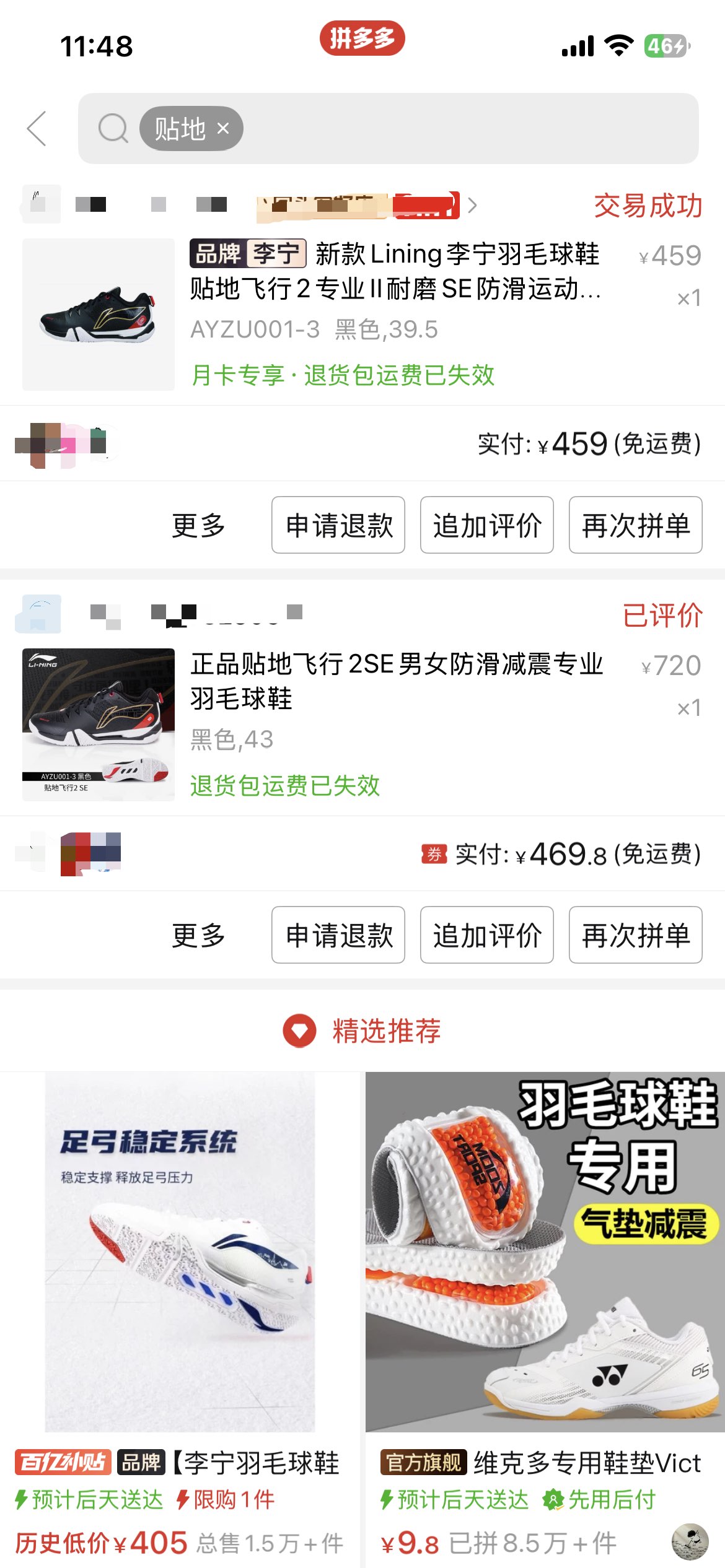Viewport: 725px width, 1568px height.
Task: Tap 追加评价 on the ¥459 order
Action: [x=487, y=525]
